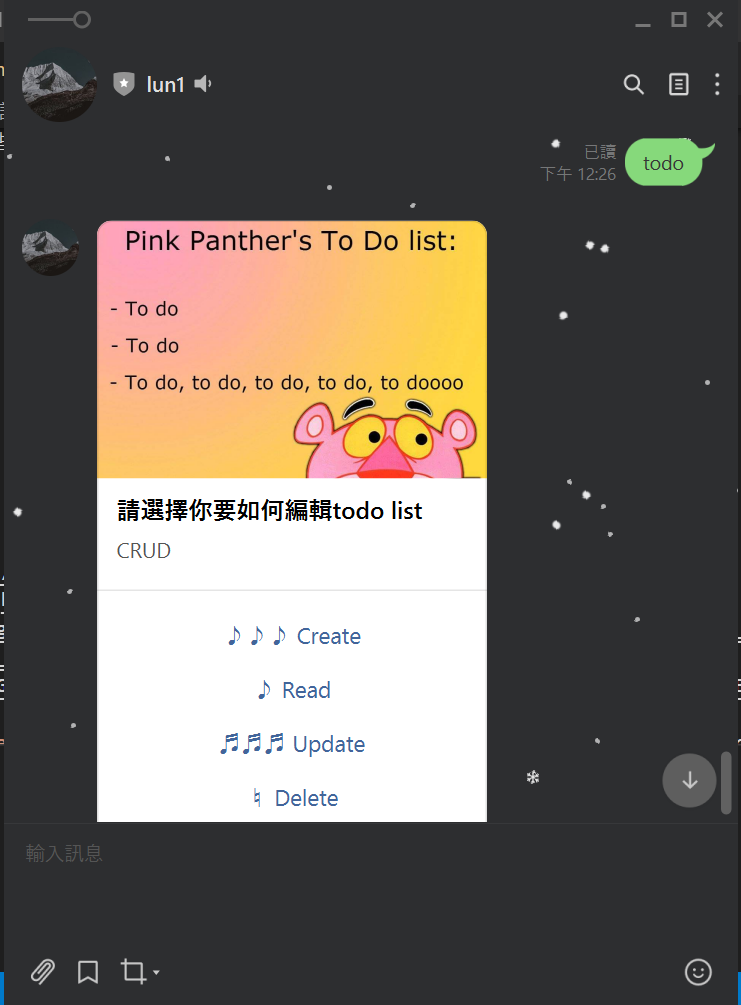
Task: Open the notes icon in header
Action: (678, 84)
